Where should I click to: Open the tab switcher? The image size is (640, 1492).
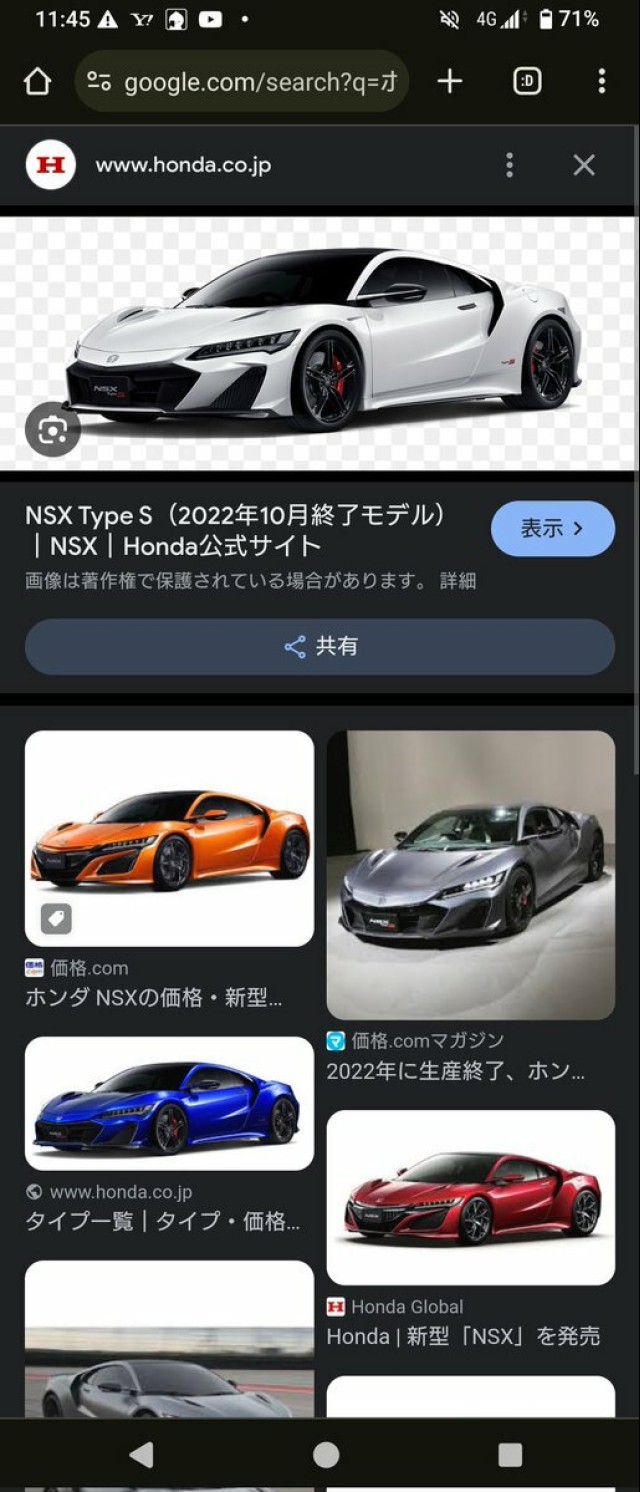(527, 82)
